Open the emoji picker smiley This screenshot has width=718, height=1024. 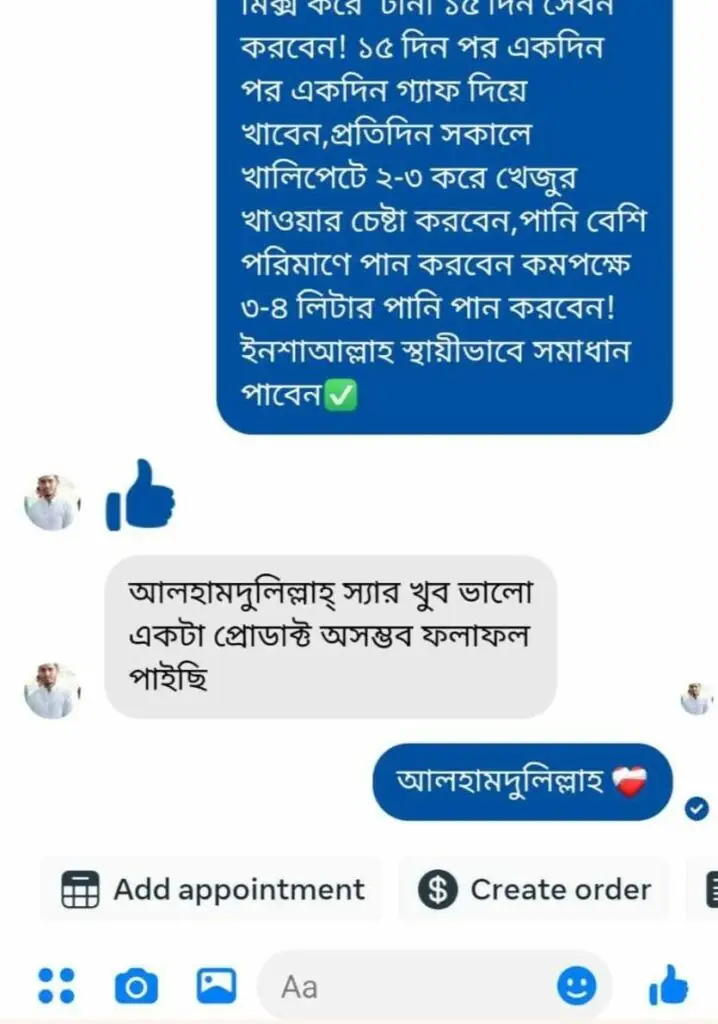point(575,987)
